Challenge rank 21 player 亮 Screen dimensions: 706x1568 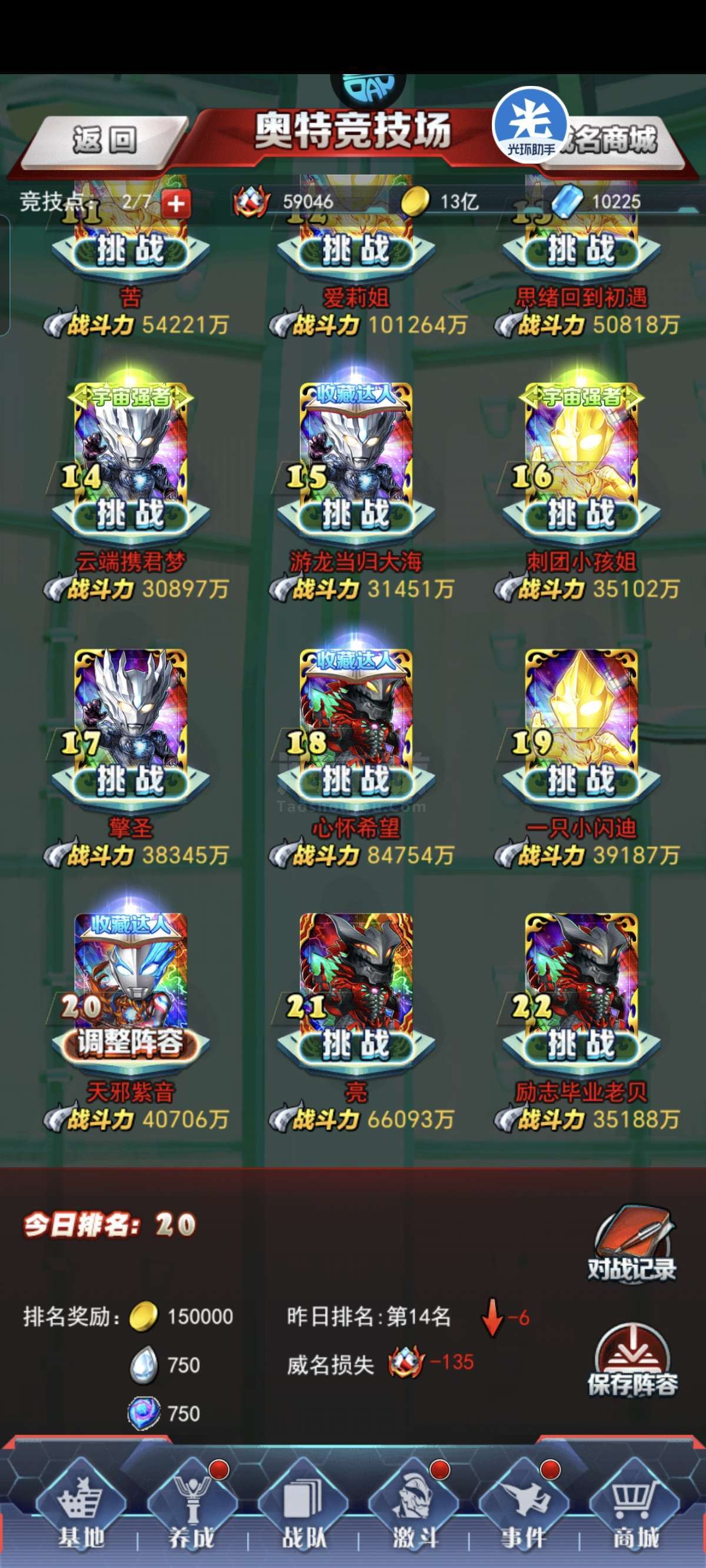[x=355, y=1045]
